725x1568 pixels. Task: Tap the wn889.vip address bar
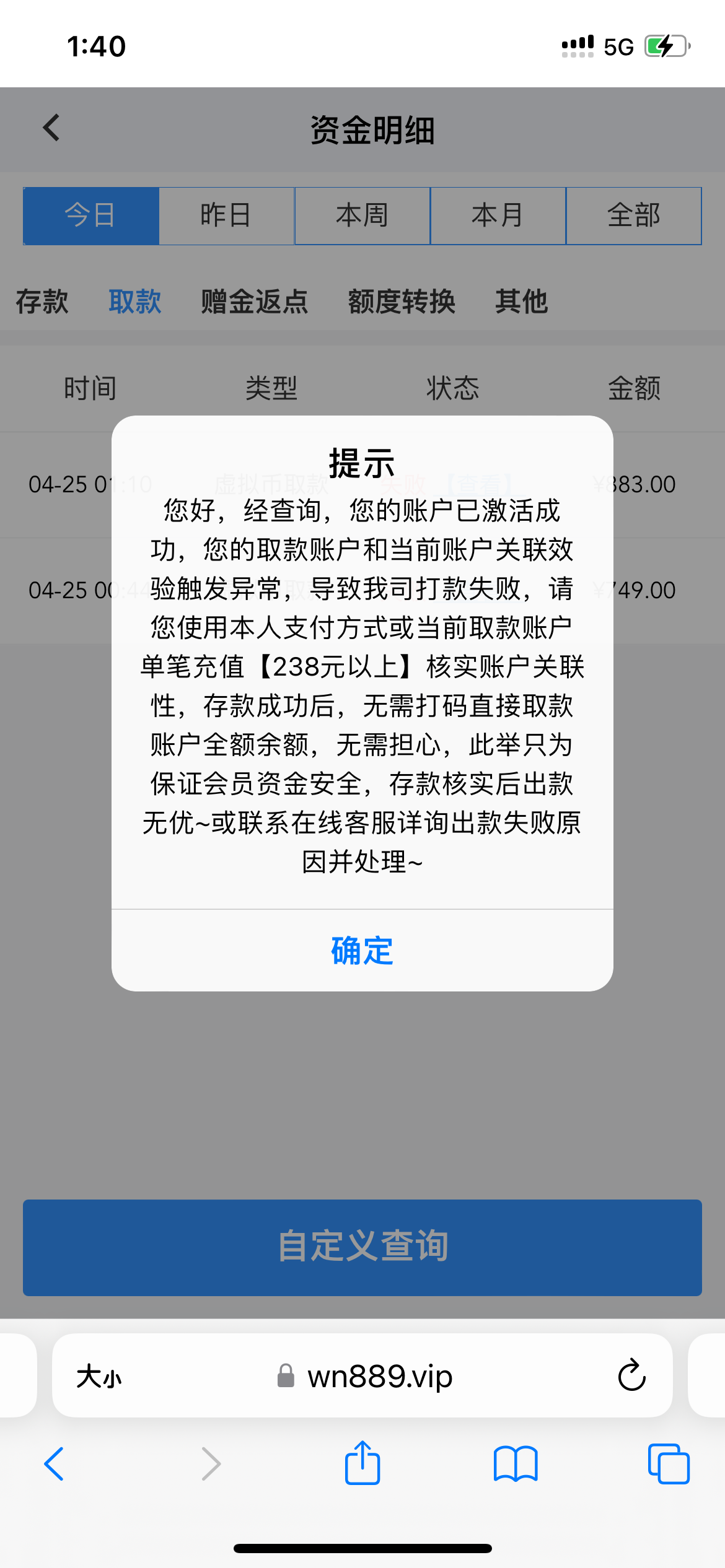379,1377
